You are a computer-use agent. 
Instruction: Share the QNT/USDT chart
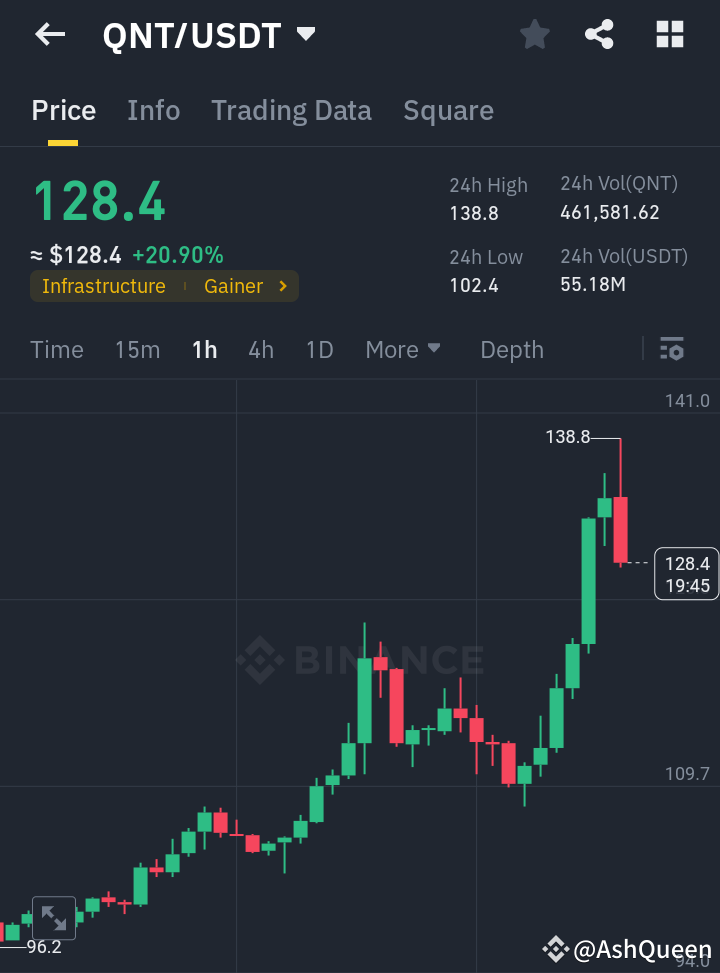(599, 34)
